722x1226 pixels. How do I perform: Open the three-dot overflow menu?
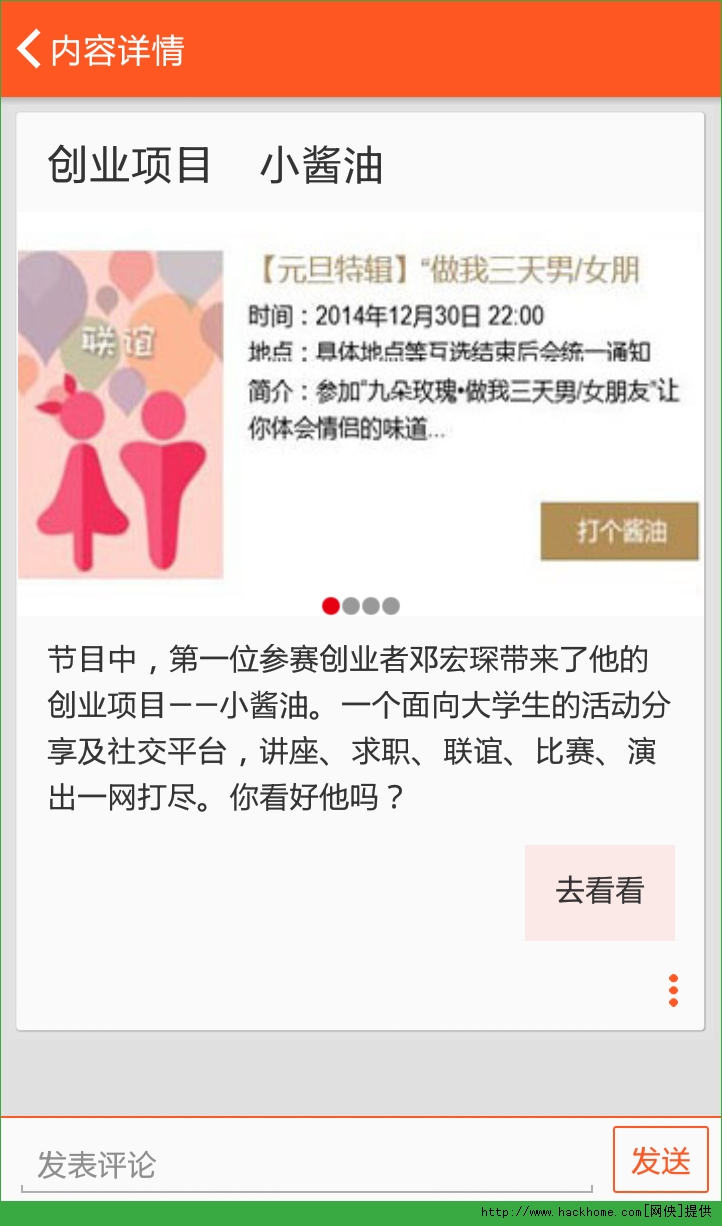coord(673,990)
